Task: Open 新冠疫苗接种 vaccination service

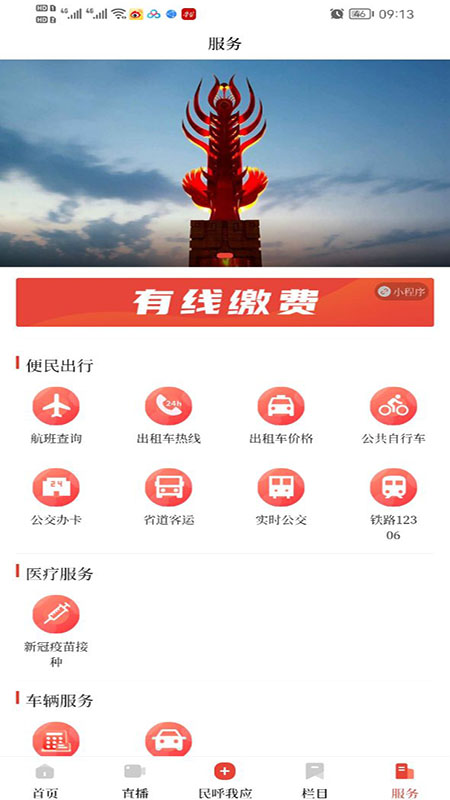Action: [56, 632]
